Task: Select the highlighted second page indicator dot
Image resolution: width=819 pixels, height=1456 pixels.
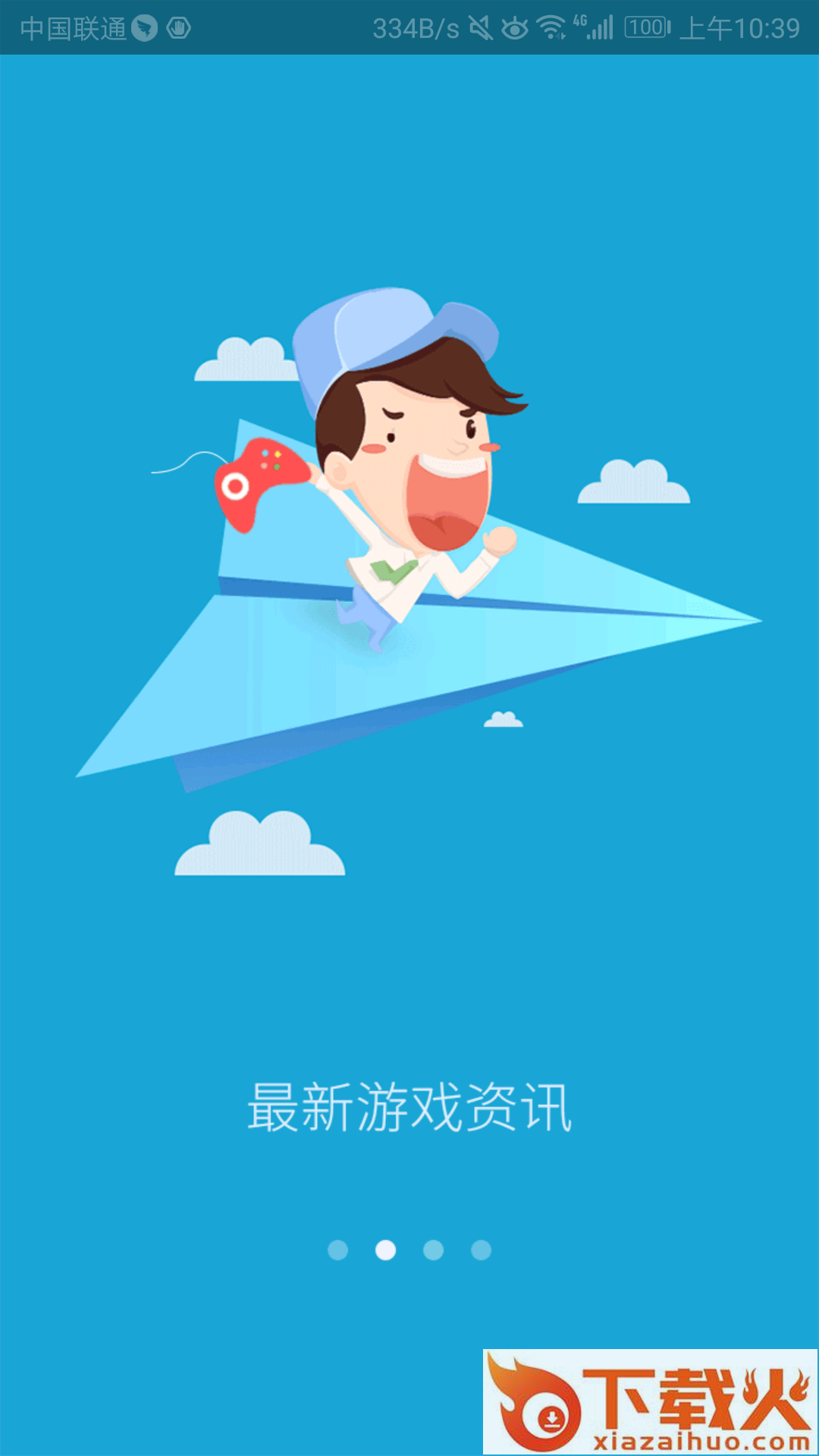Action: click(386, 1250)
